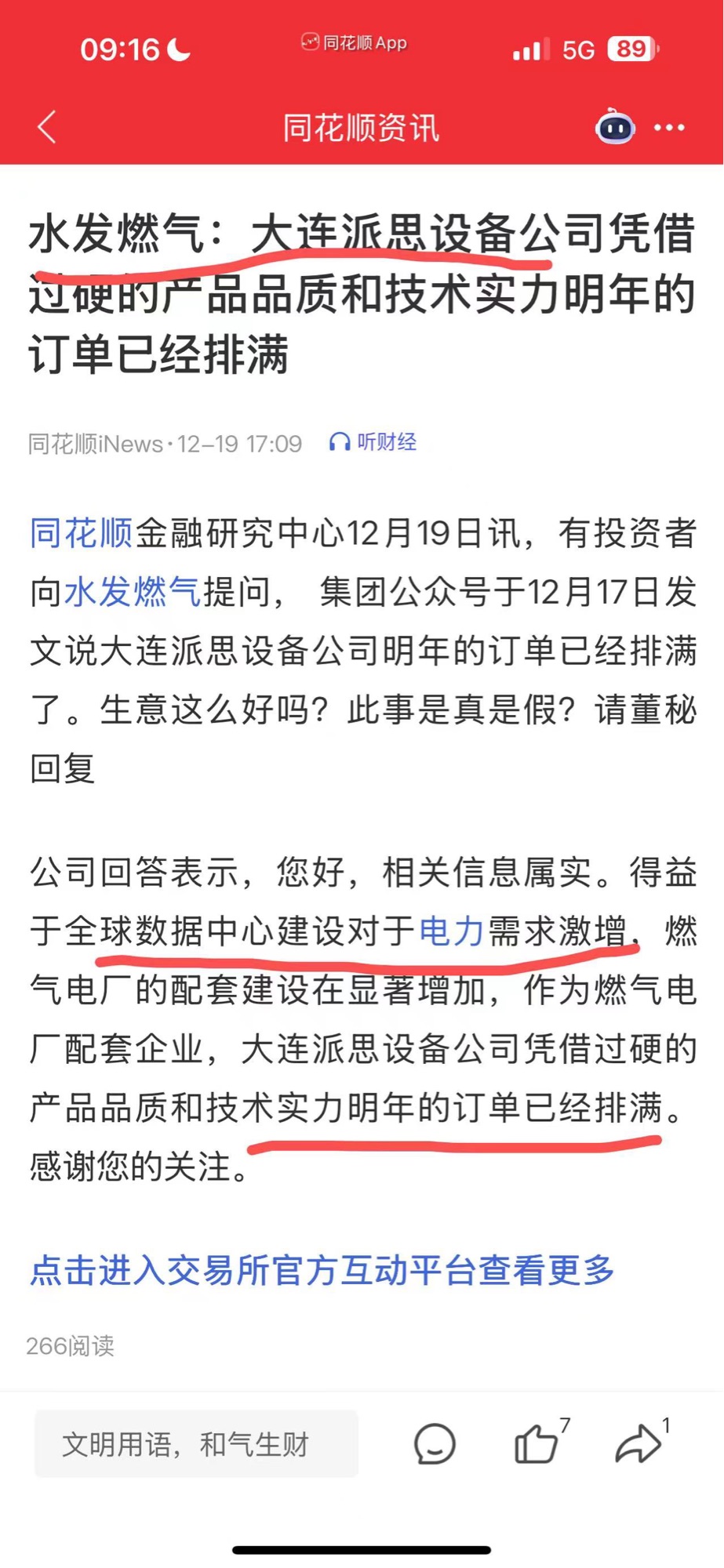This screenshot has height=1568, width=724.
Task: Tap the comment input field
Action: (x=196, y=1444)
